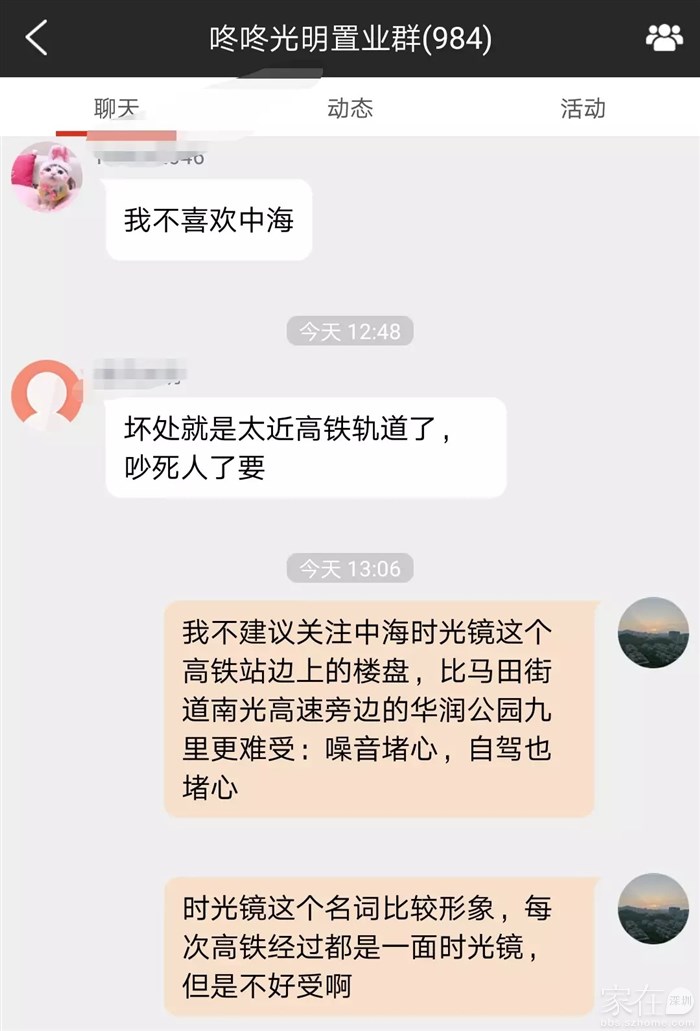Open the group members icon
The image size is (700, 1031).
pos(664,38)
